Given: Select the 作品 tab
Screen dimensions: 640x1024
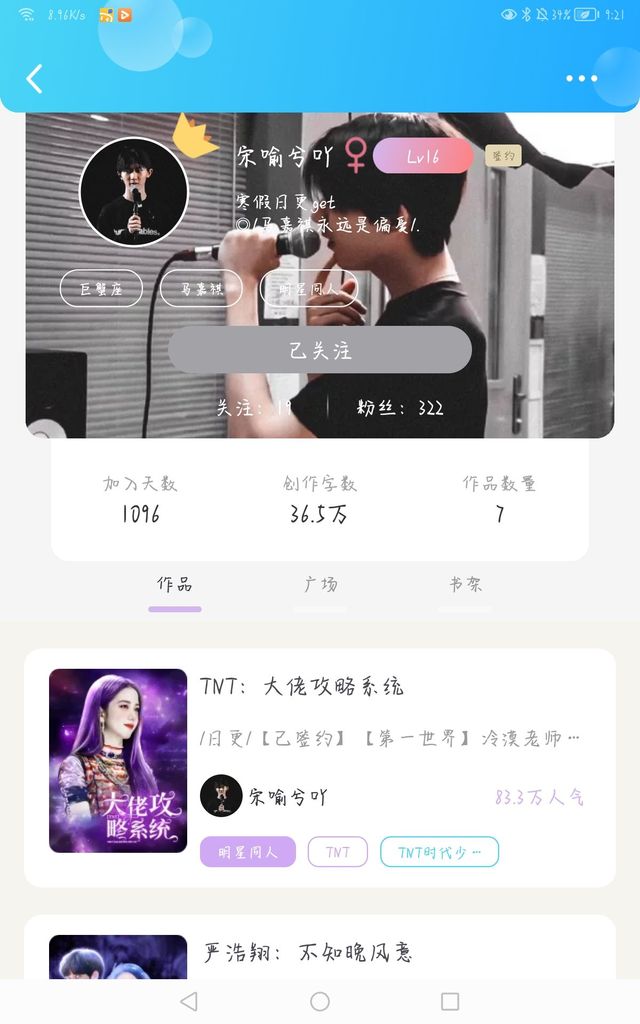Looking at the screenshot, I should click(x=175, y=584).
